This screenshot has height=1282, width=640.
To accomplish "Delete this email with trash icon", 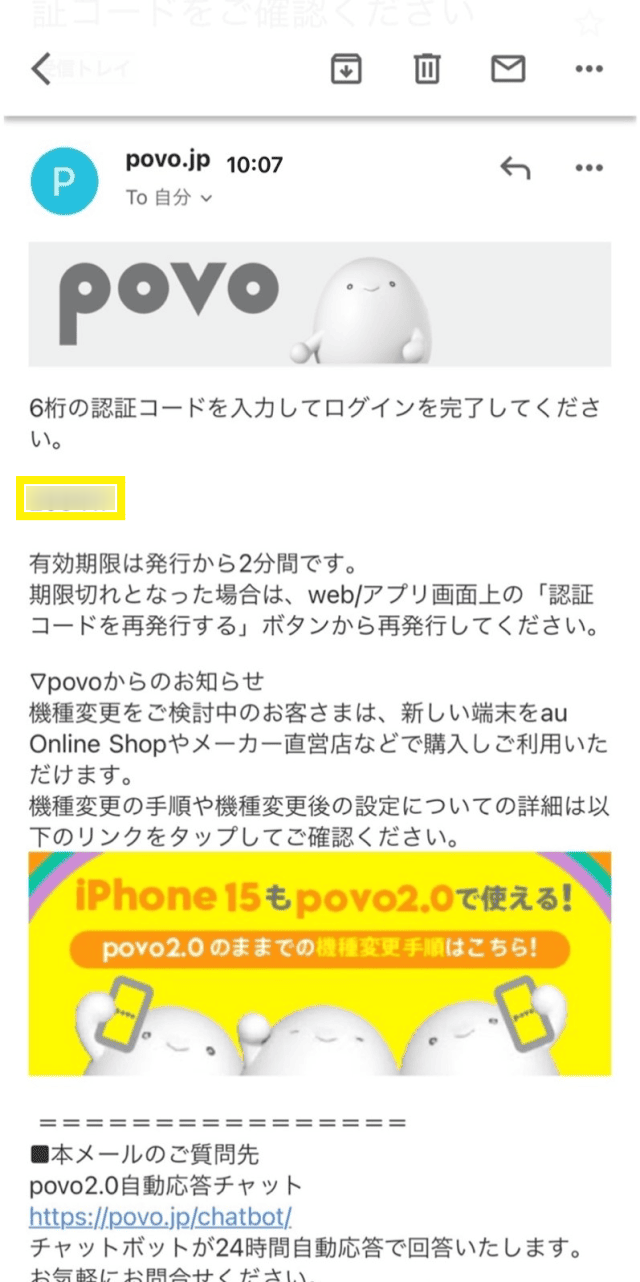I will point(427,69).
